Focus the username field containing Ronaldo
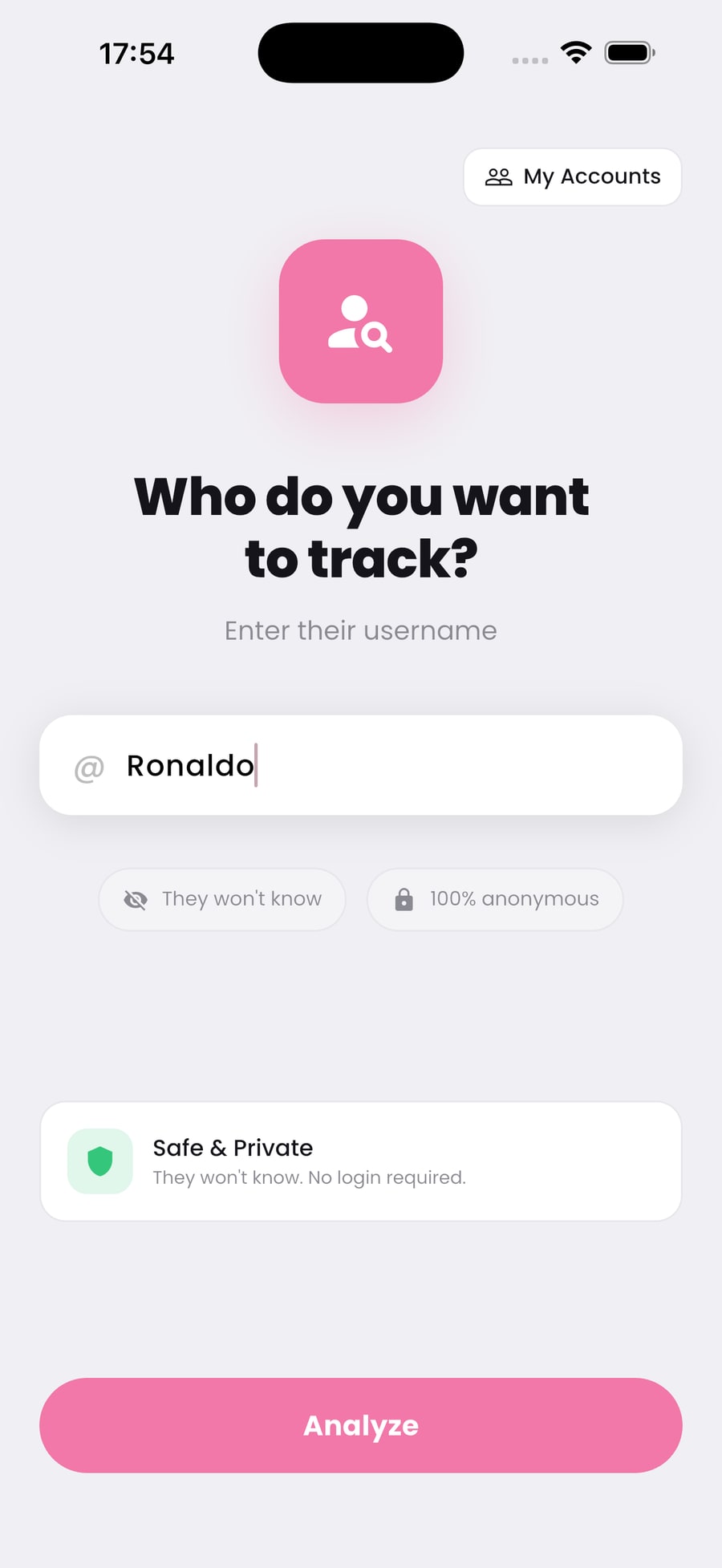This screenshot has height=1568, width=722. (361, 765)
